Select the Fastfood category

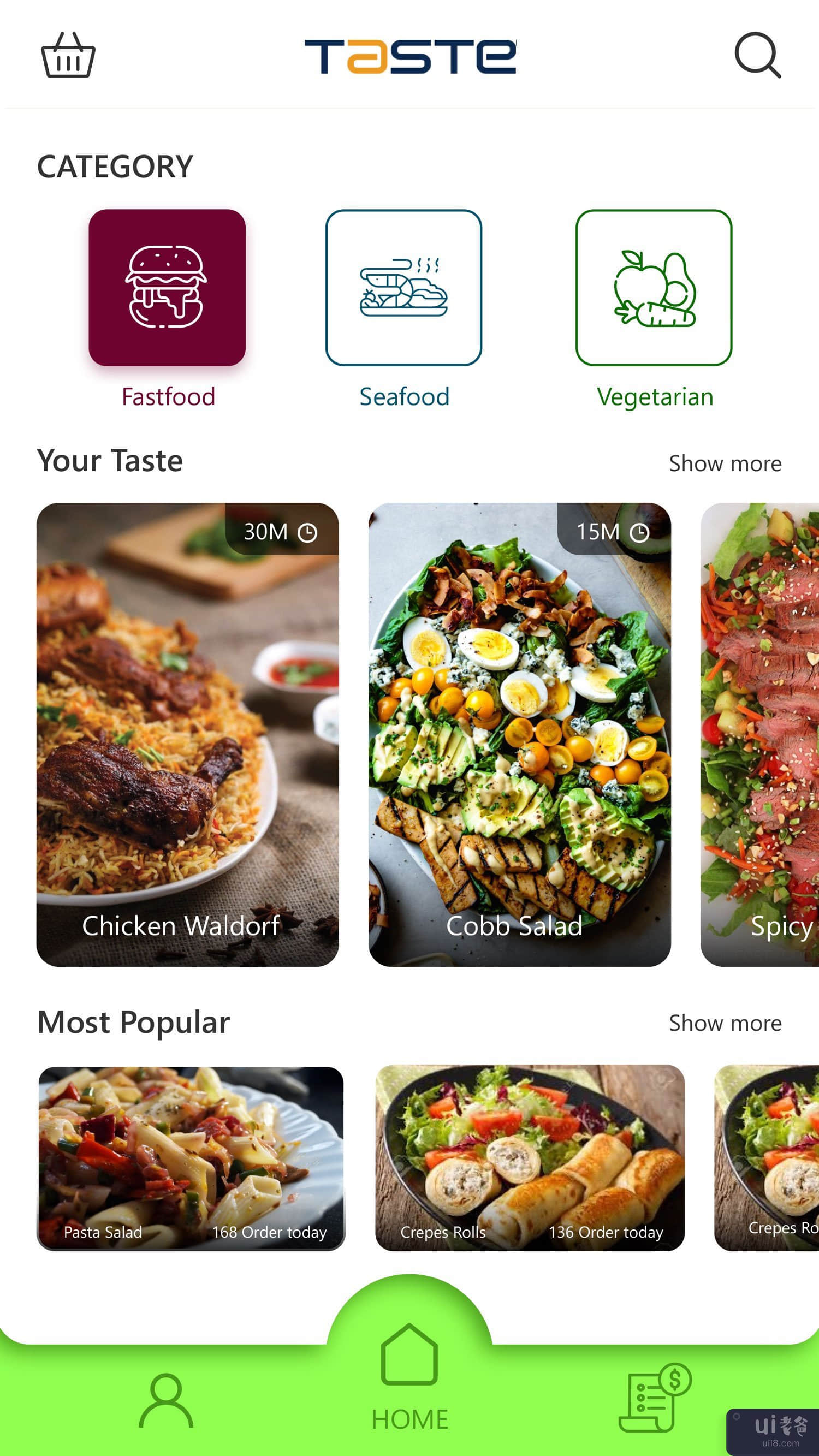(x=167, y=288)
